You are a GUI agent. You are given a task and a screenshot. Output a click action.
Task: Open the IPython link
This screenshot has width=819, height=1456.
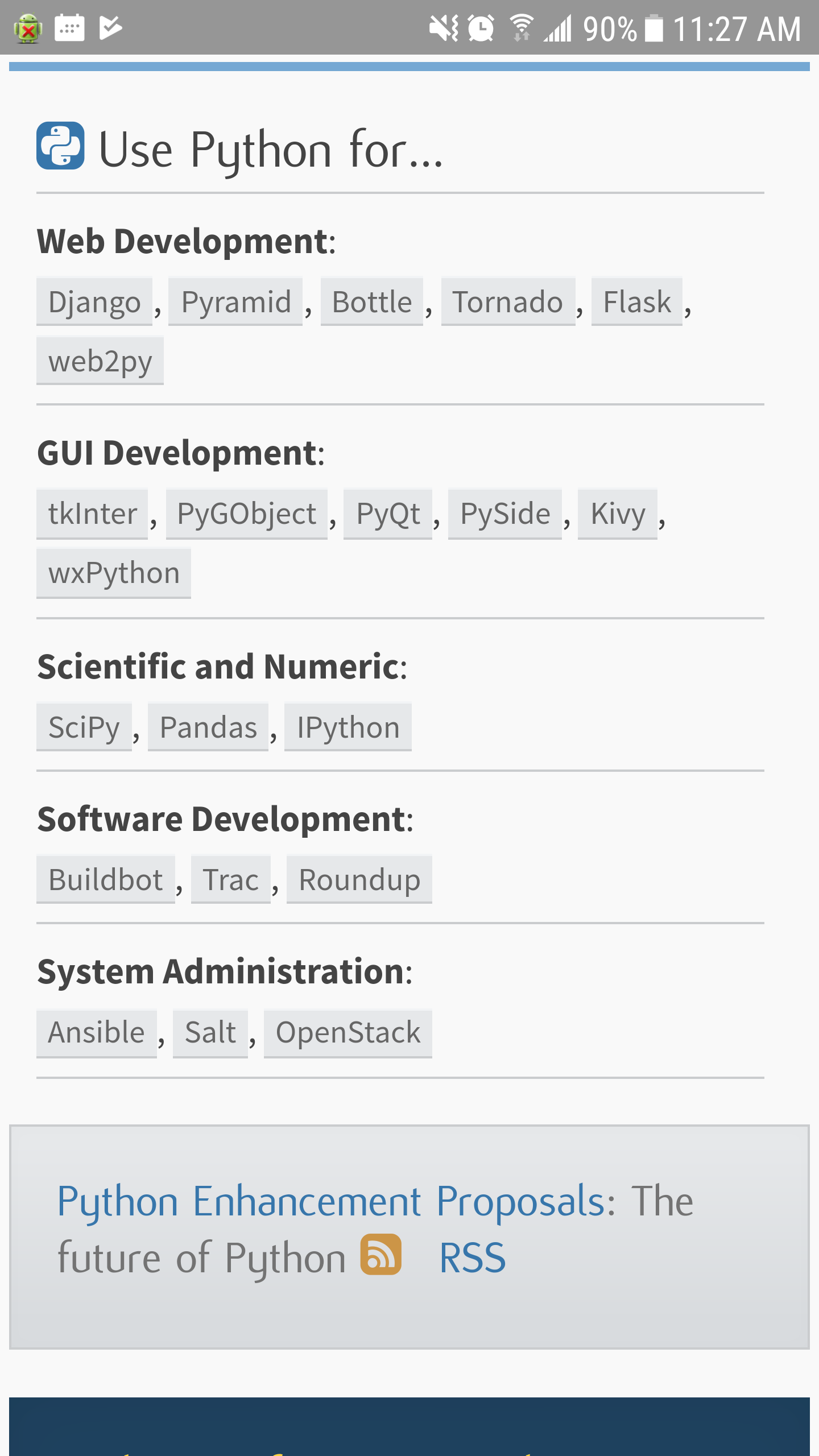[348, 727]
